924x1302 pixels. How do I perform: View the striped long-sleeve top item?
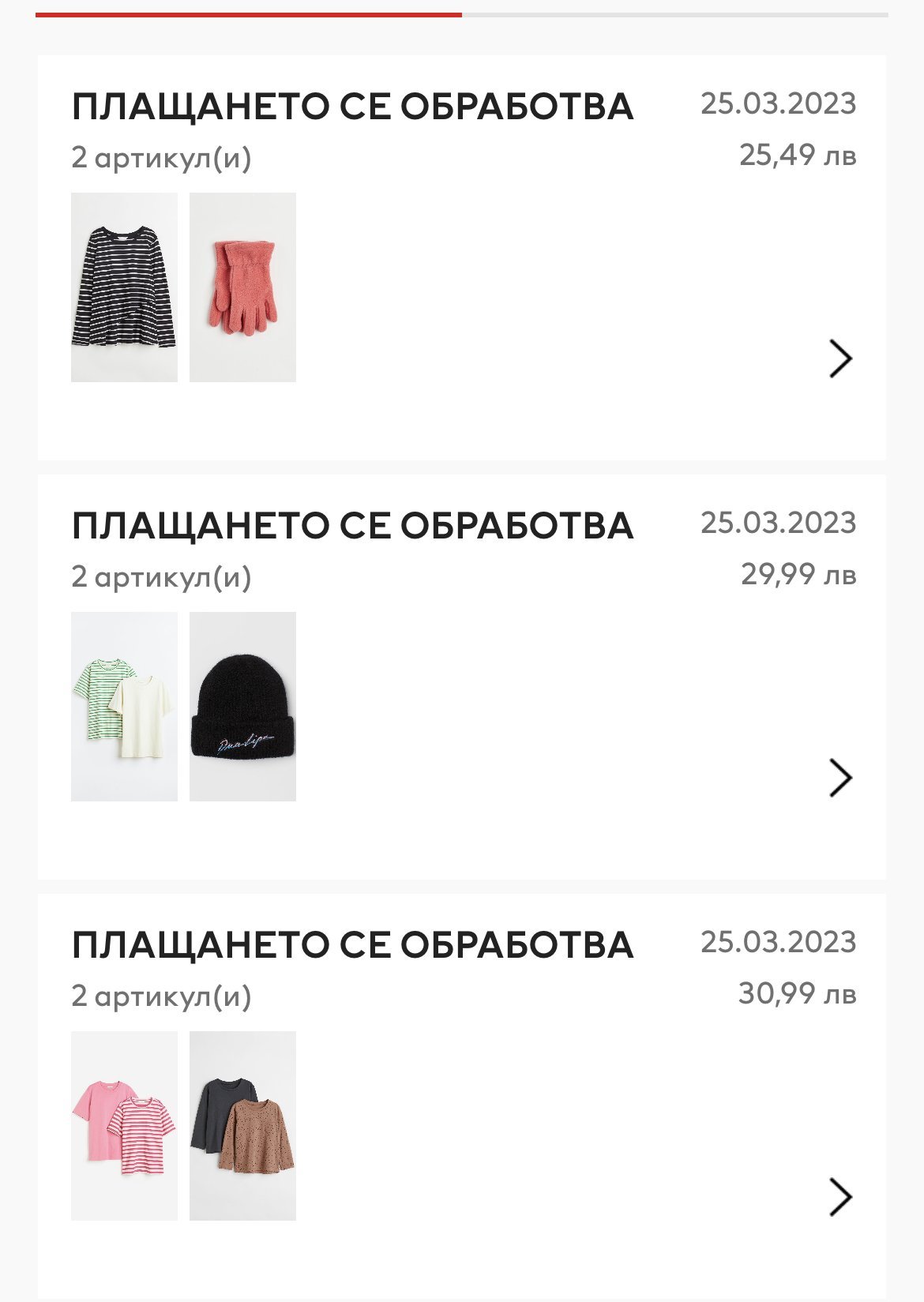pos(124,287)
